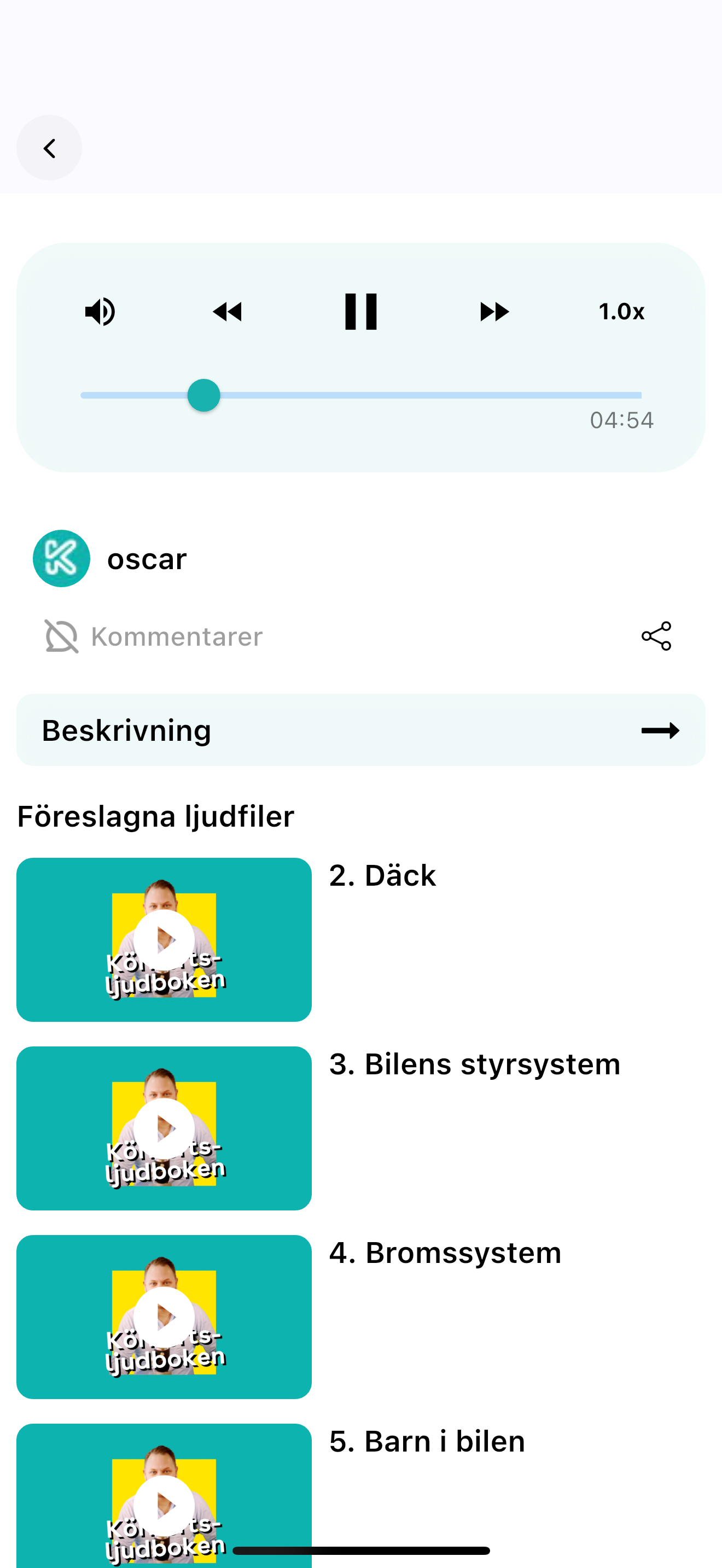722x1568 pixels.
Task: Open Kommentarer section
Action: pos(153,637)
